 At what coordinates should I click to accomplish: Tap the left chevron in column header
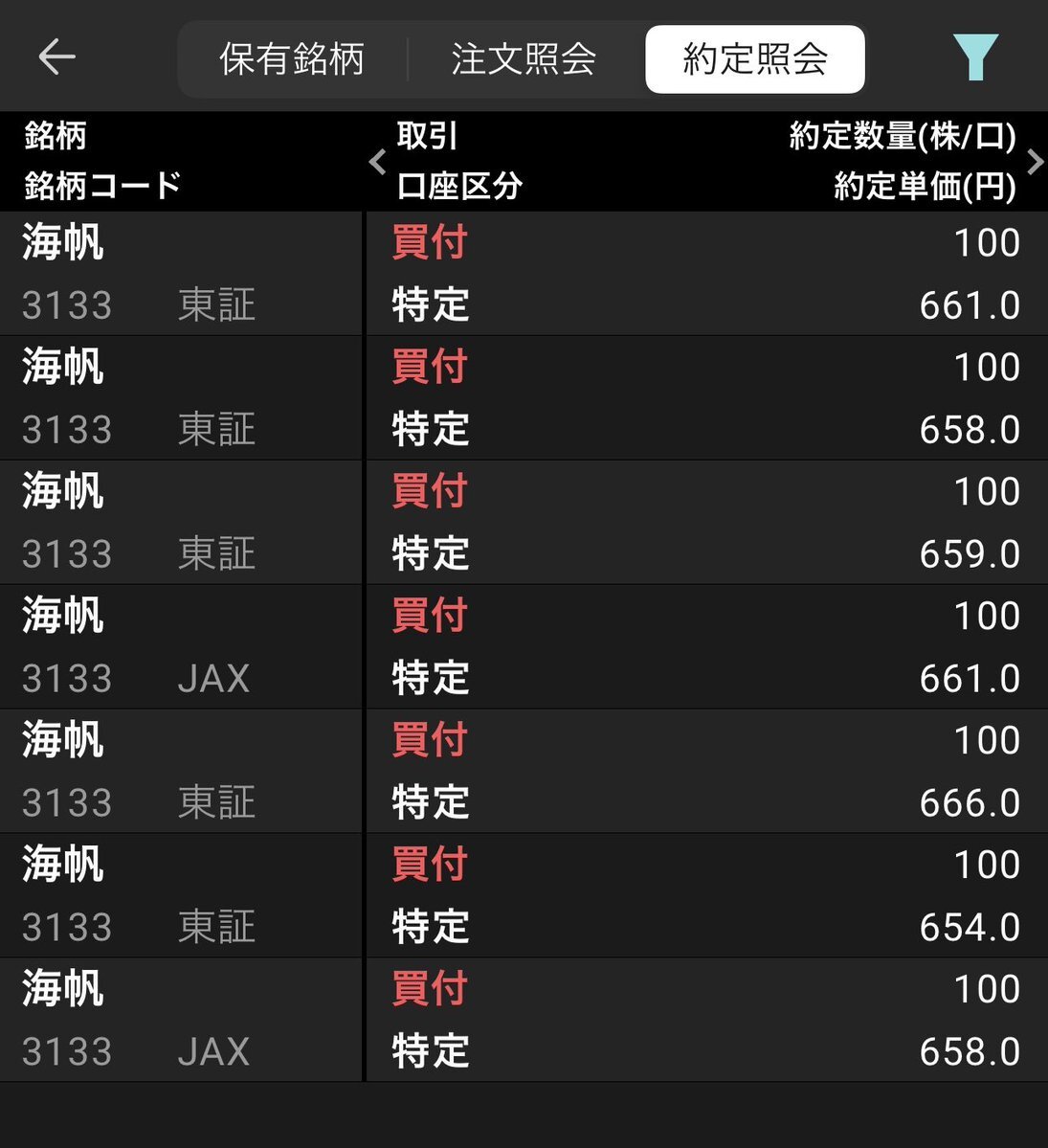tap(377, 162)
